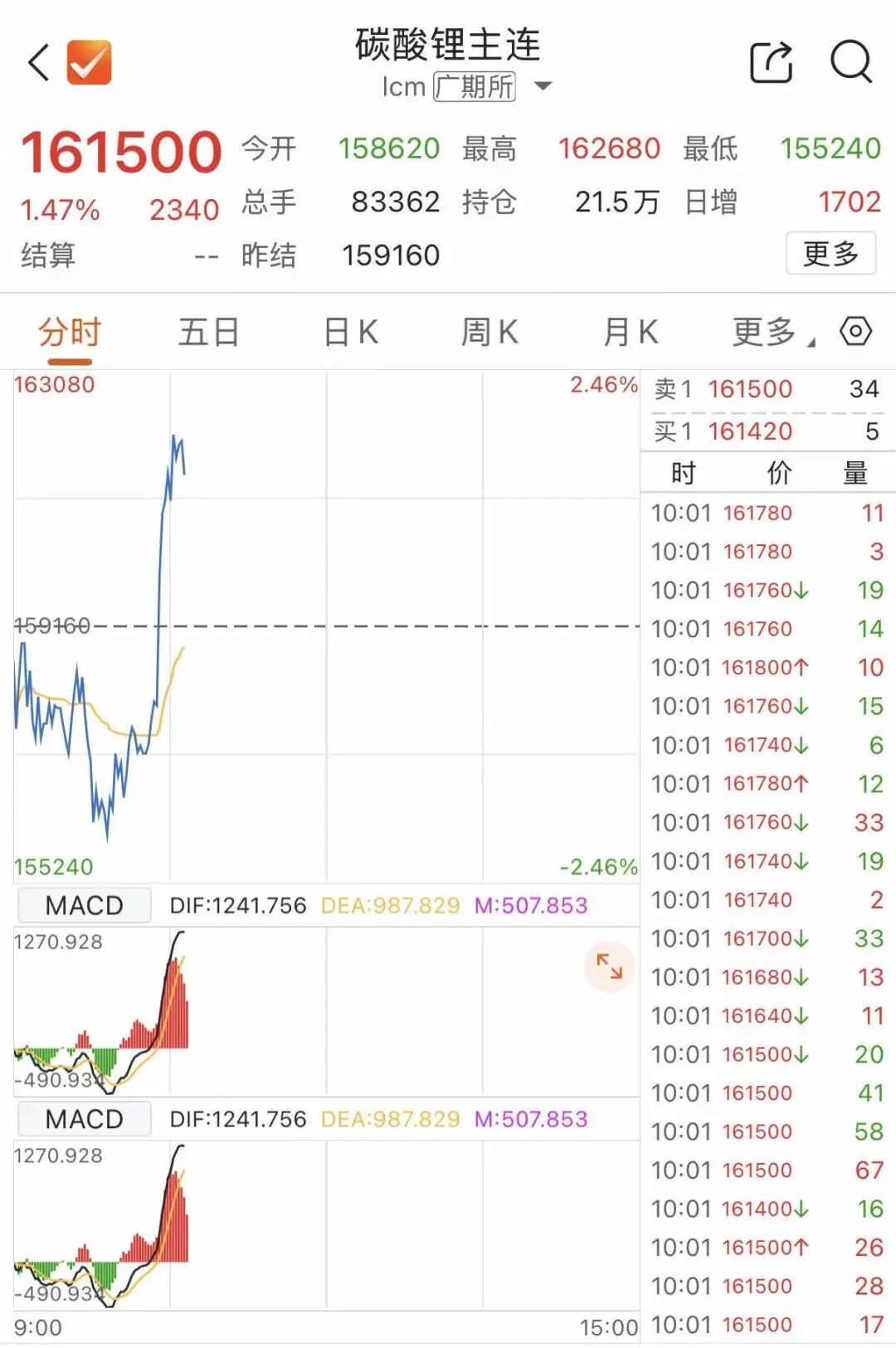Tap the 更多 button in quote details
This screenshot has width=896, height=1348.
[830, 254]
